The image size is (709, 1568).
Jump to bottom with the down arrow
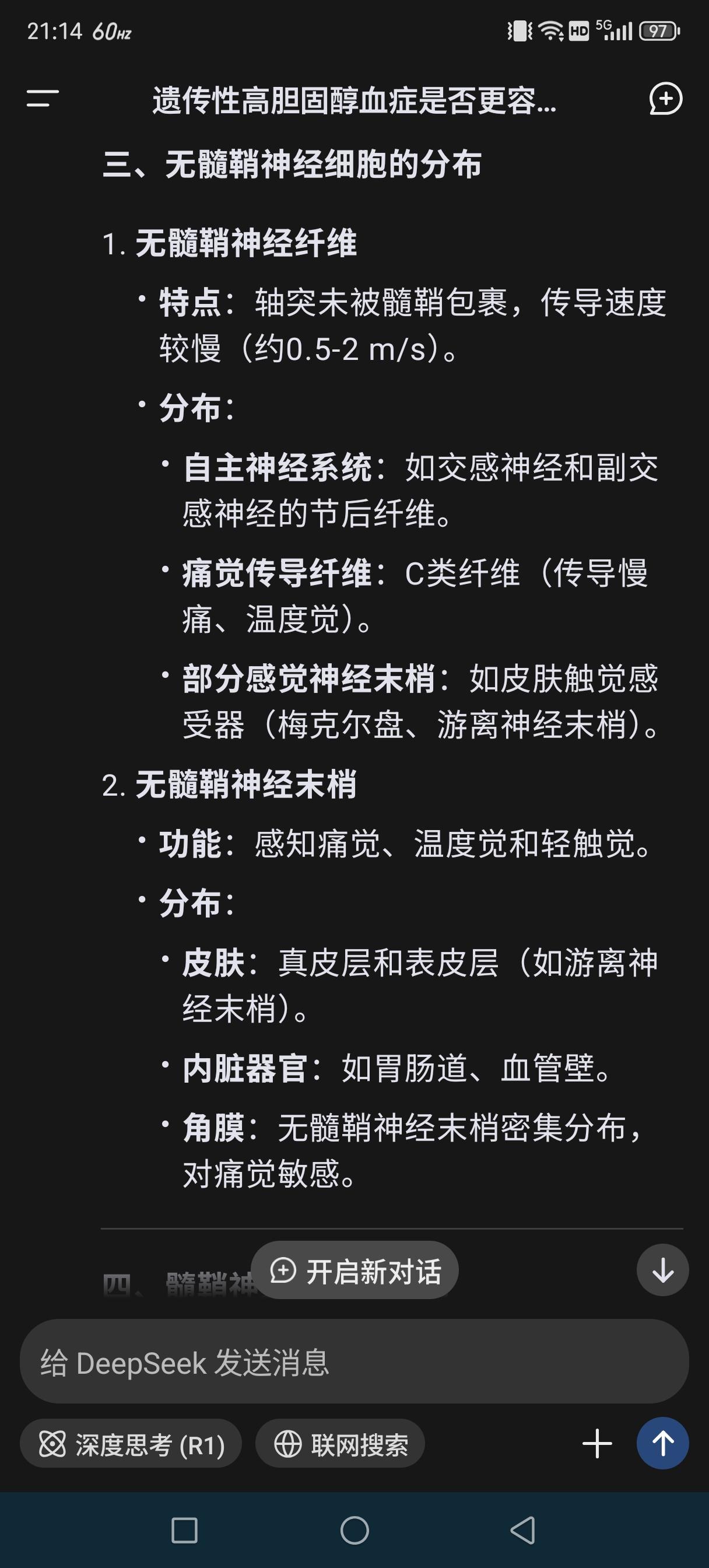pyautogui.click(x=663, y=1270)
